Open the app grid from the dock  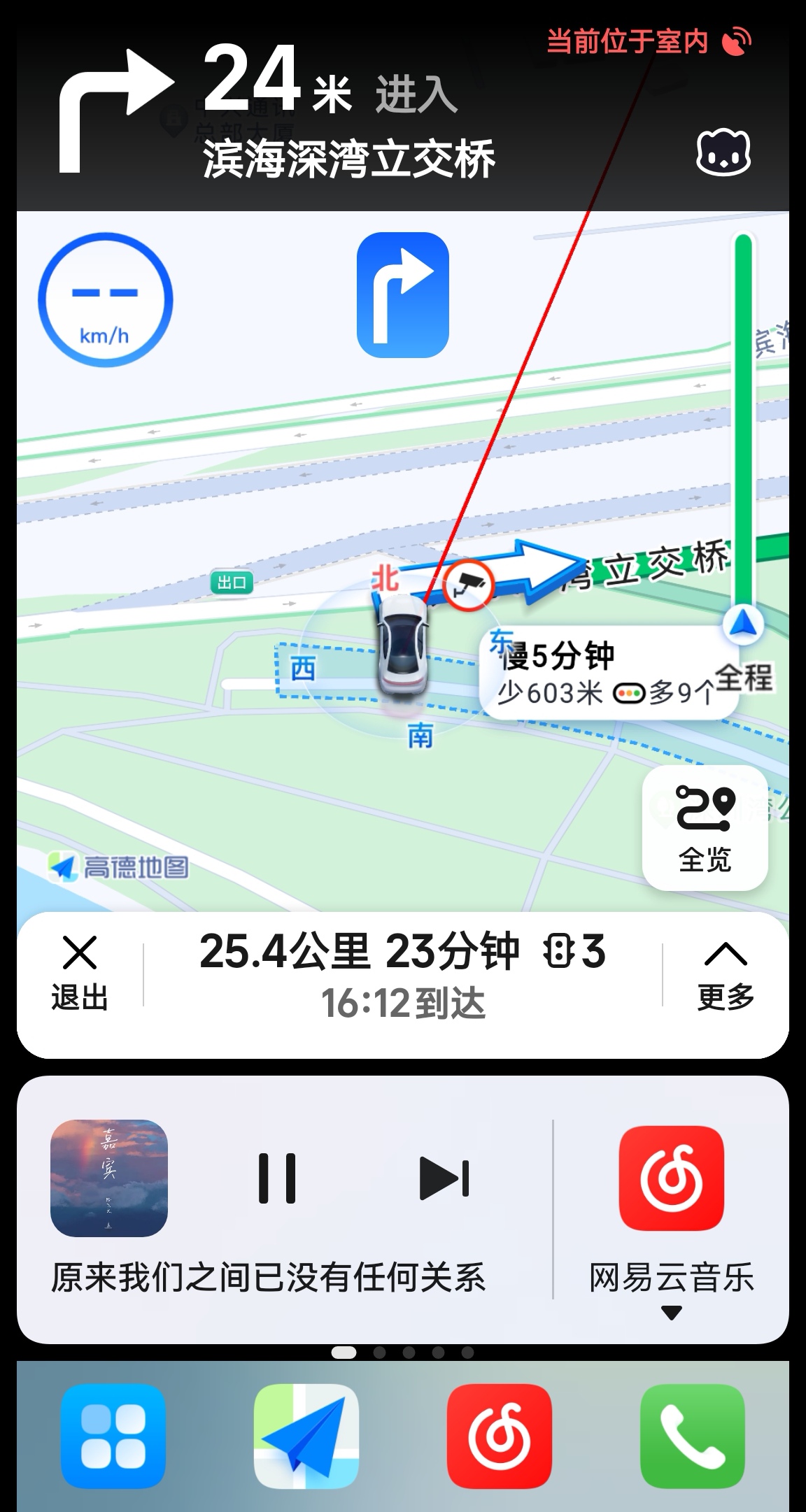(x=113, y=1436)
